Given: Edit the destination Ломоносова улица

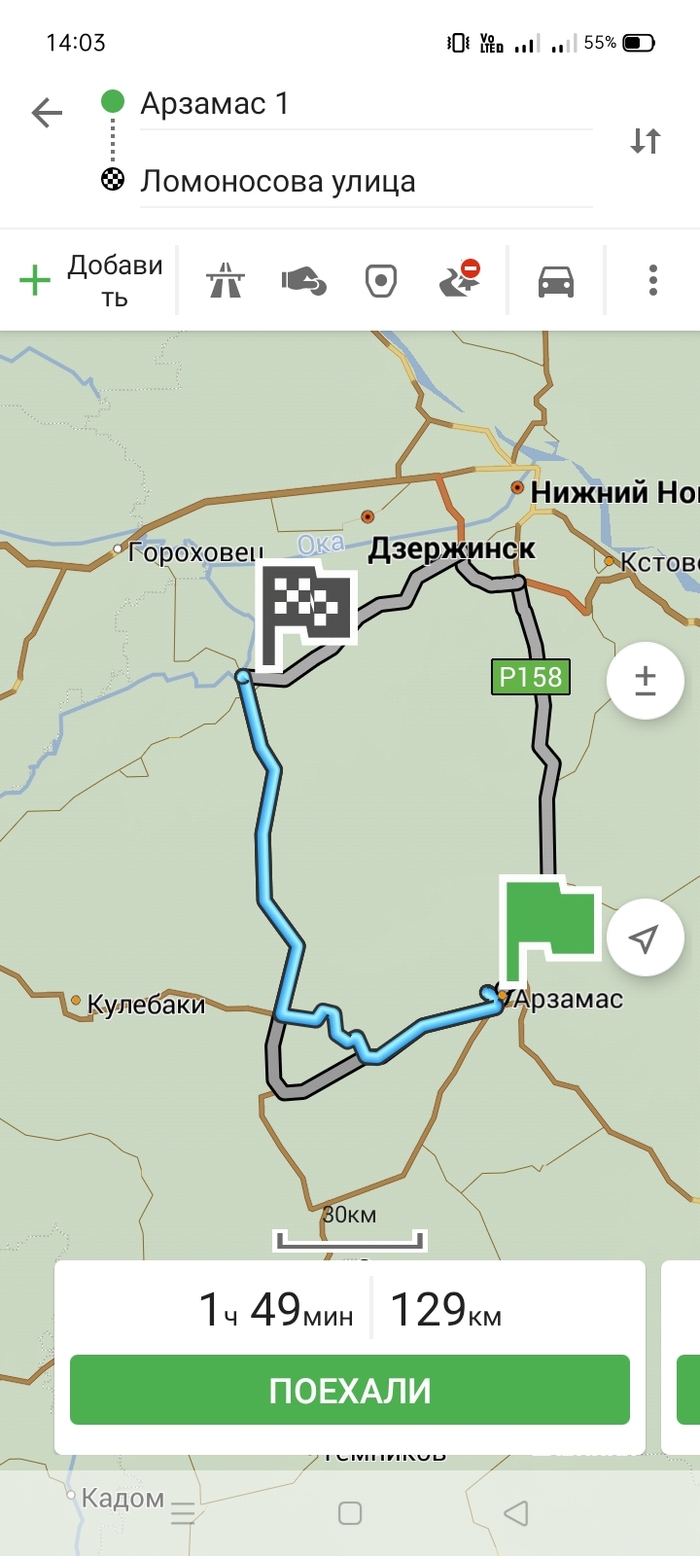Looking at the screenshot, I should [x=365, y=182].
